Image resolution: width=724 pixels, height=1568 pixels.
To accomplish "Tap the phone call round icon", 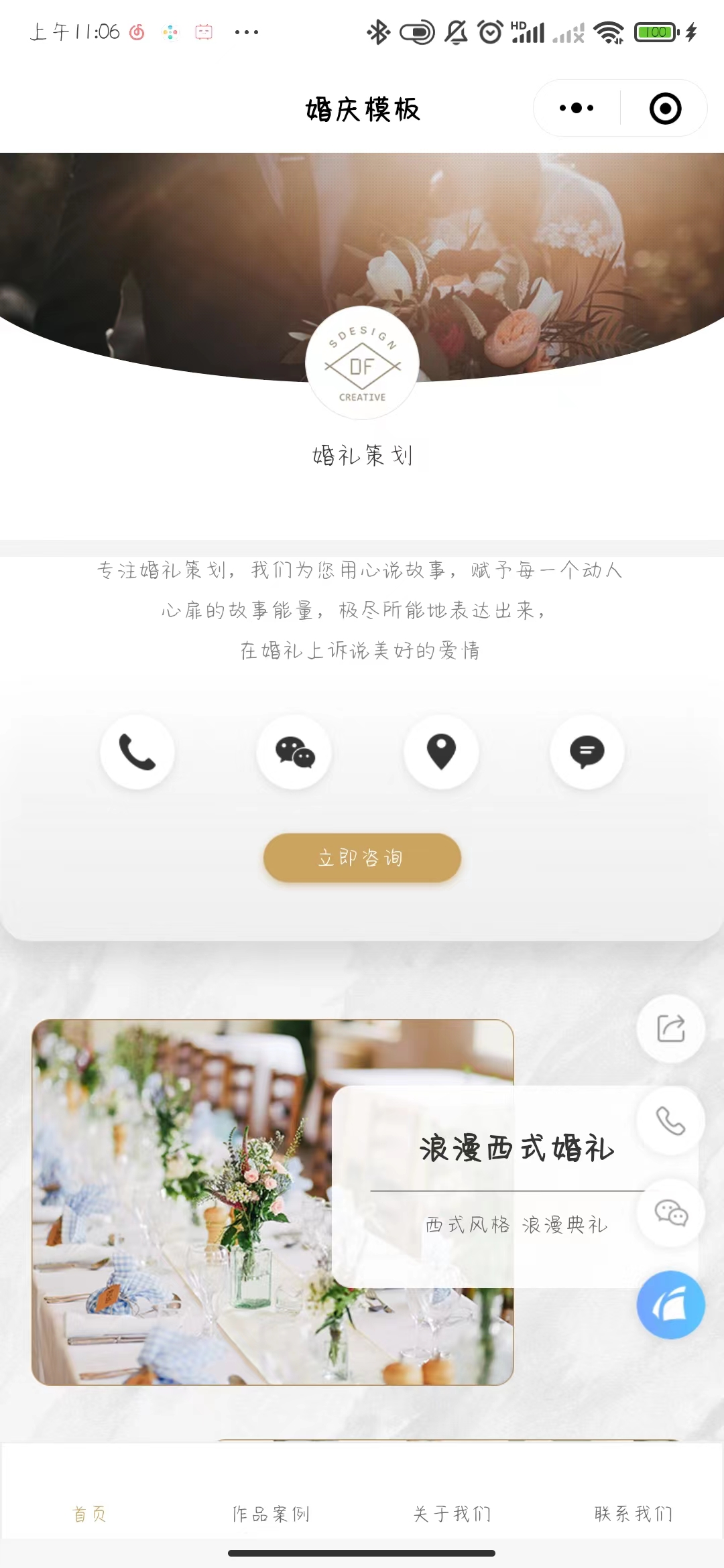I will [137, 752].
